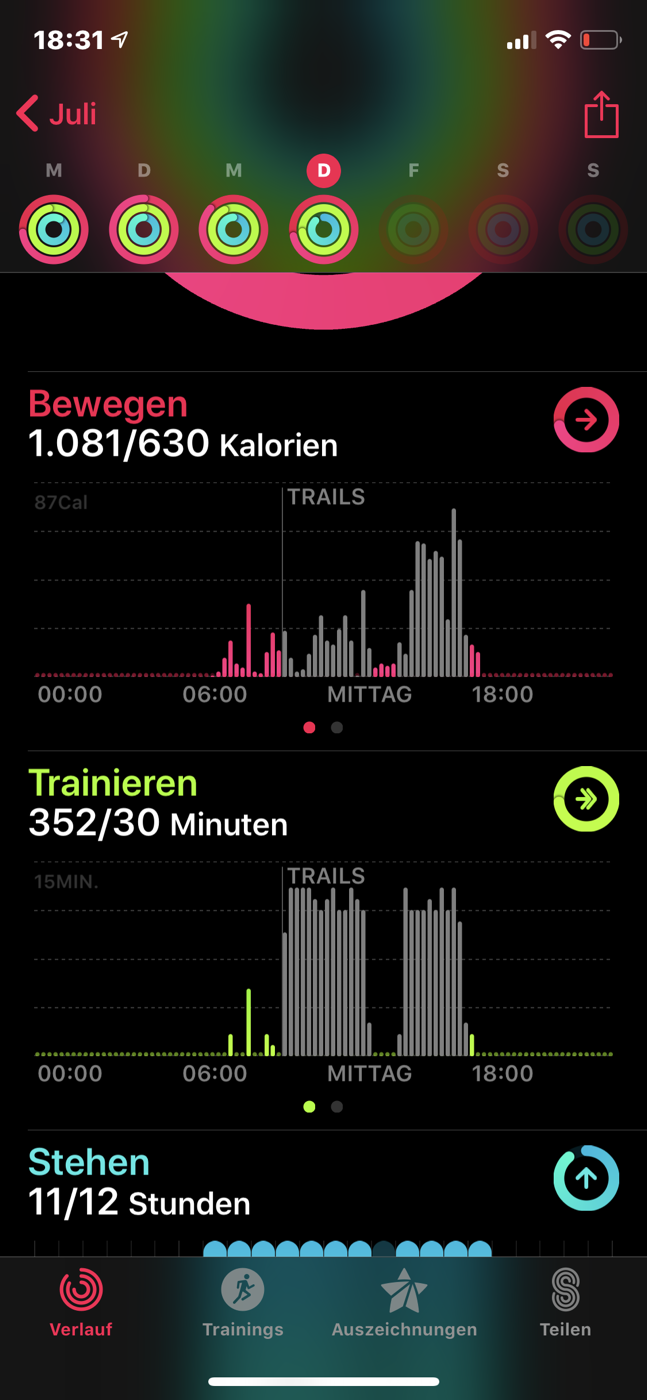The image size is (647, 1400).
Task: Tap second page dot under Trainieren chart
Action: coord(337,1107)
